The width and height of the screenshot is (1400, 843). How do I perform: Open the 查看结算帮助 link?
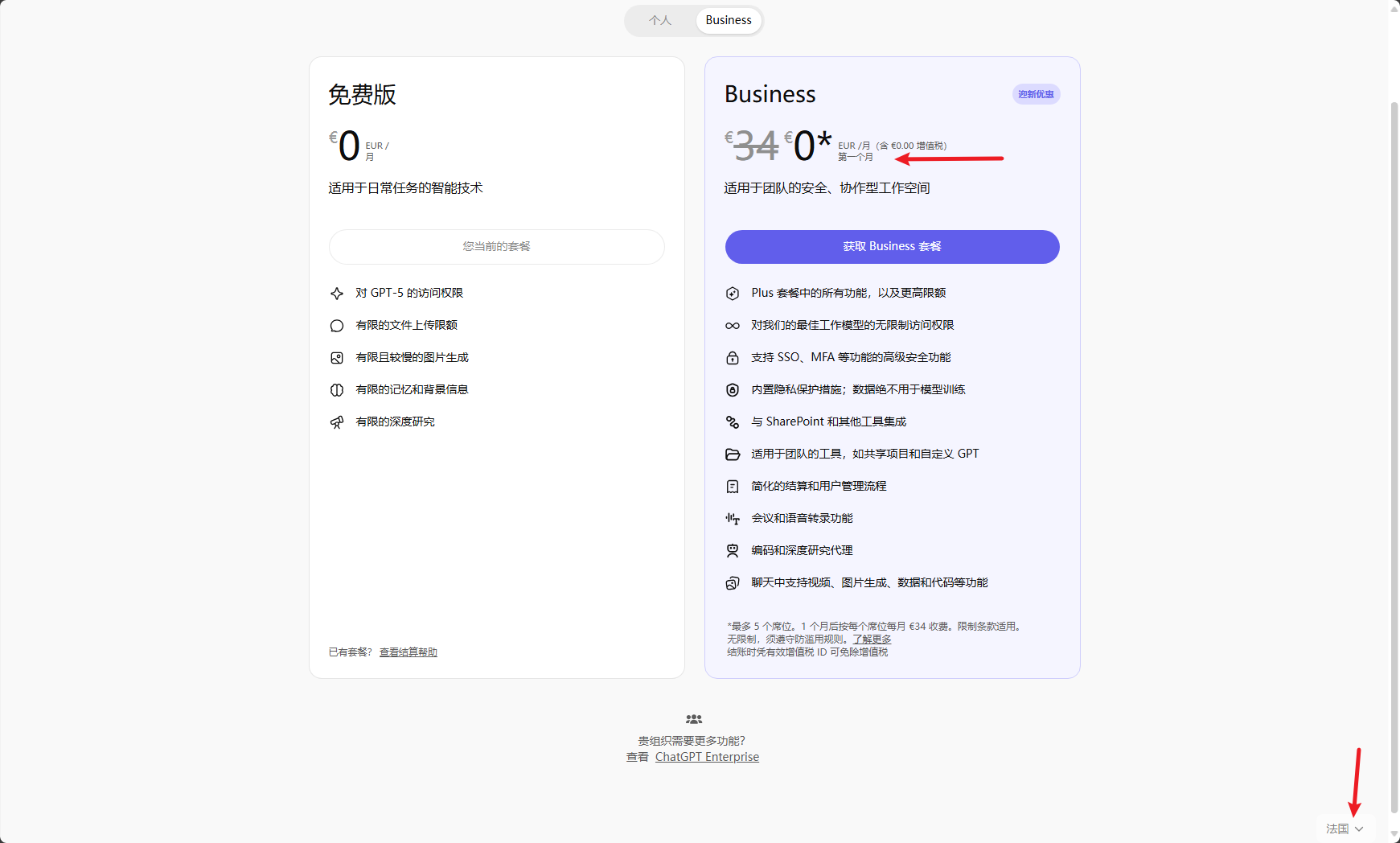click(409, 652)
